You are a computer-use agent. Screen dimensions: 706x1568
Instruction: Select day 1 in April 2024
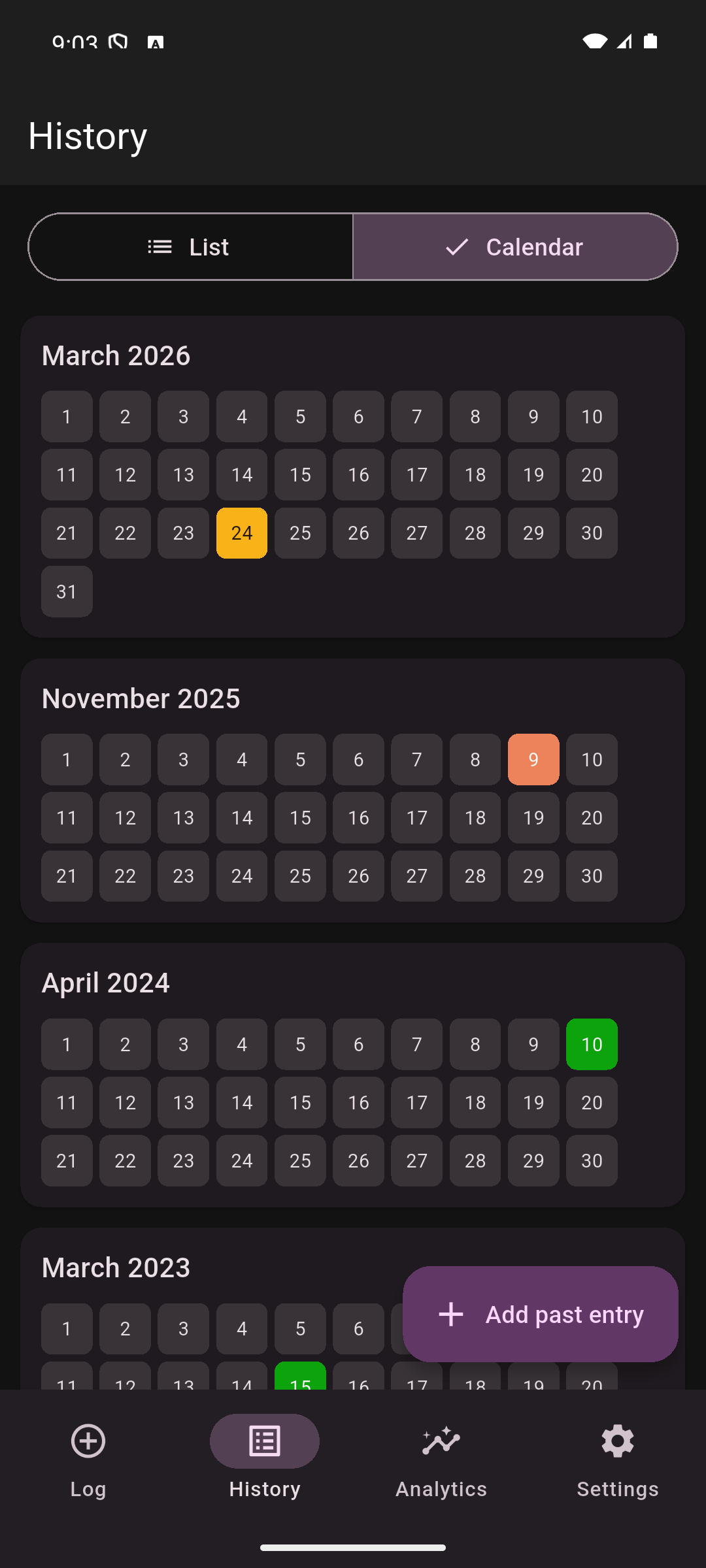pos(67,1044)
